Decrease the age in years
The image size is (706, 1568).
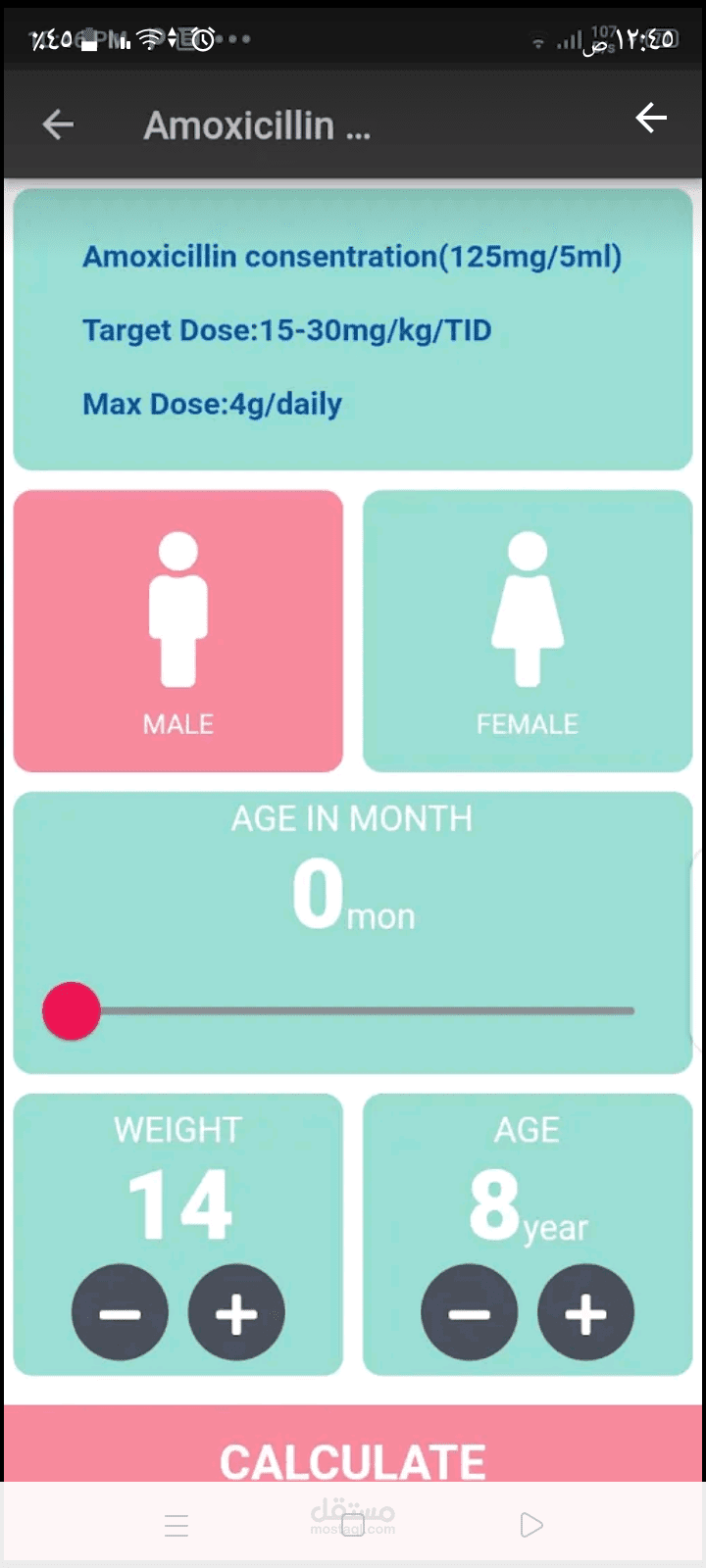click(x=469, y=1312)
